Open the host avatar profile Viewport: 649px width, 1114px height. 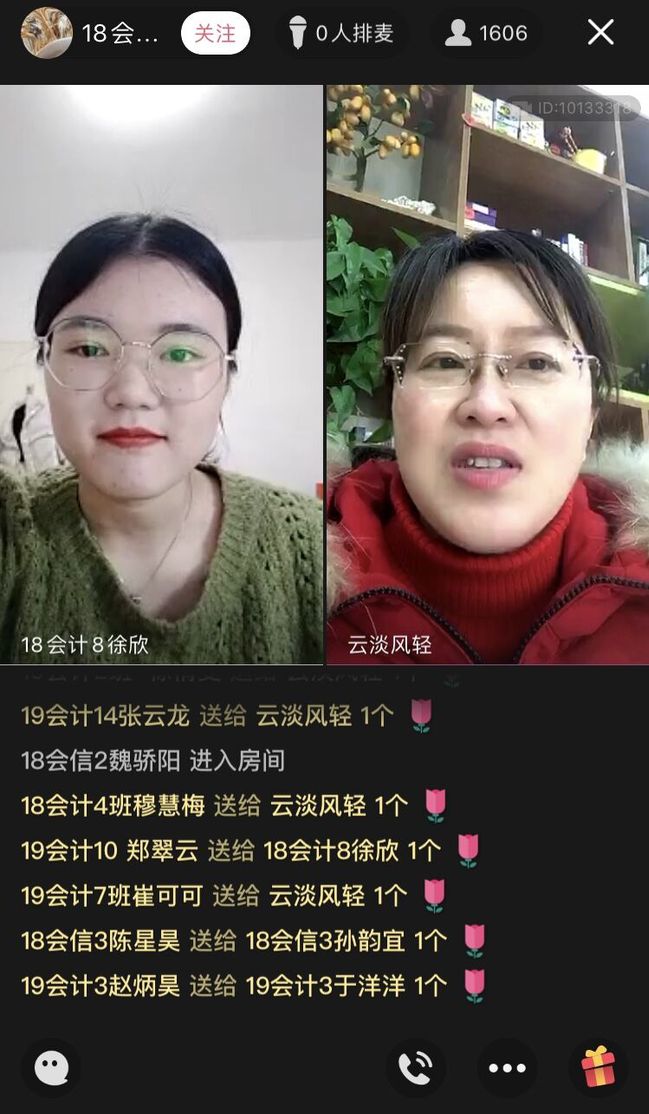[x=46, y=33]
